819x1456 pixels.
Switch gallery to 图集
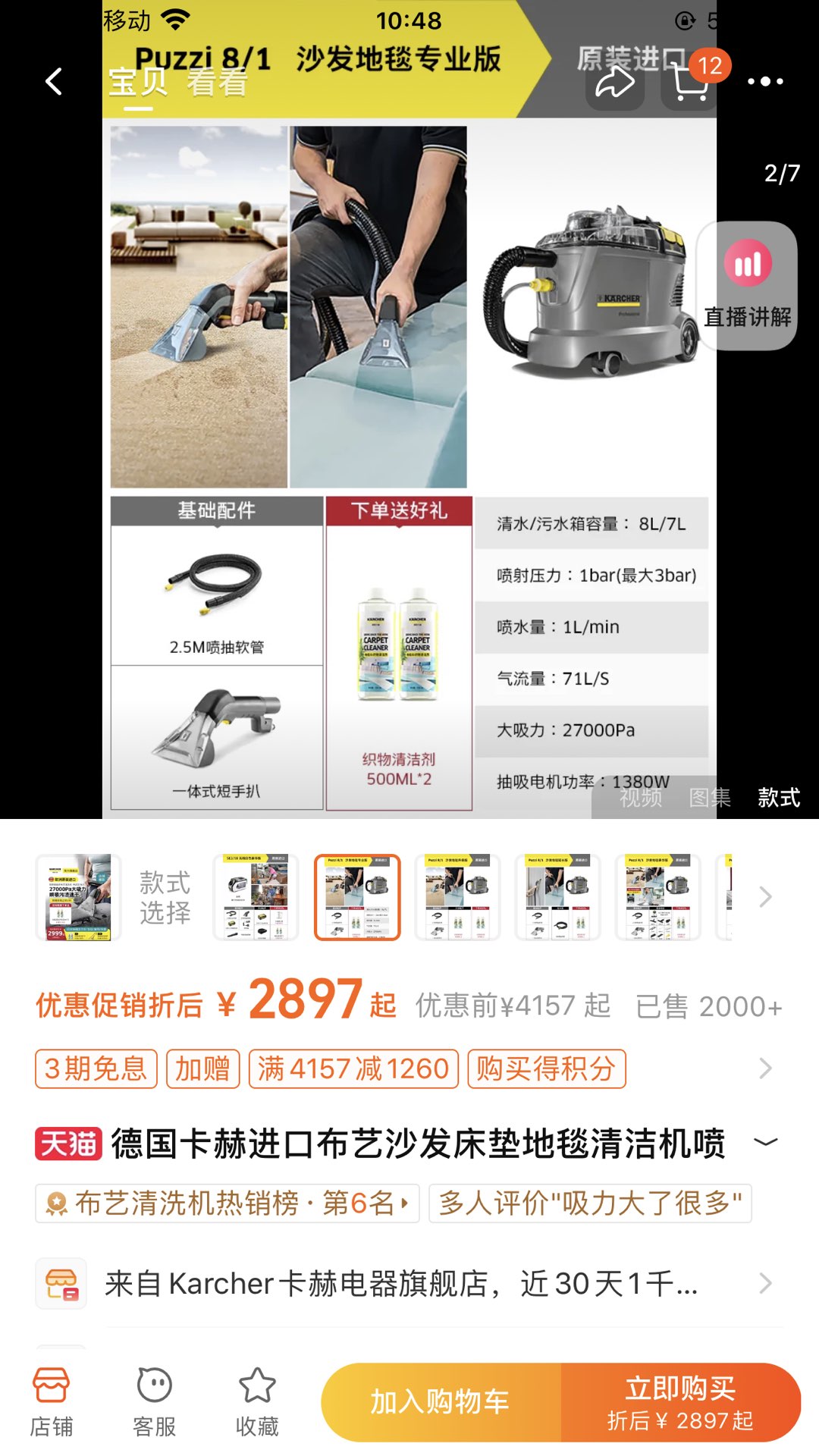click(710, 797)
